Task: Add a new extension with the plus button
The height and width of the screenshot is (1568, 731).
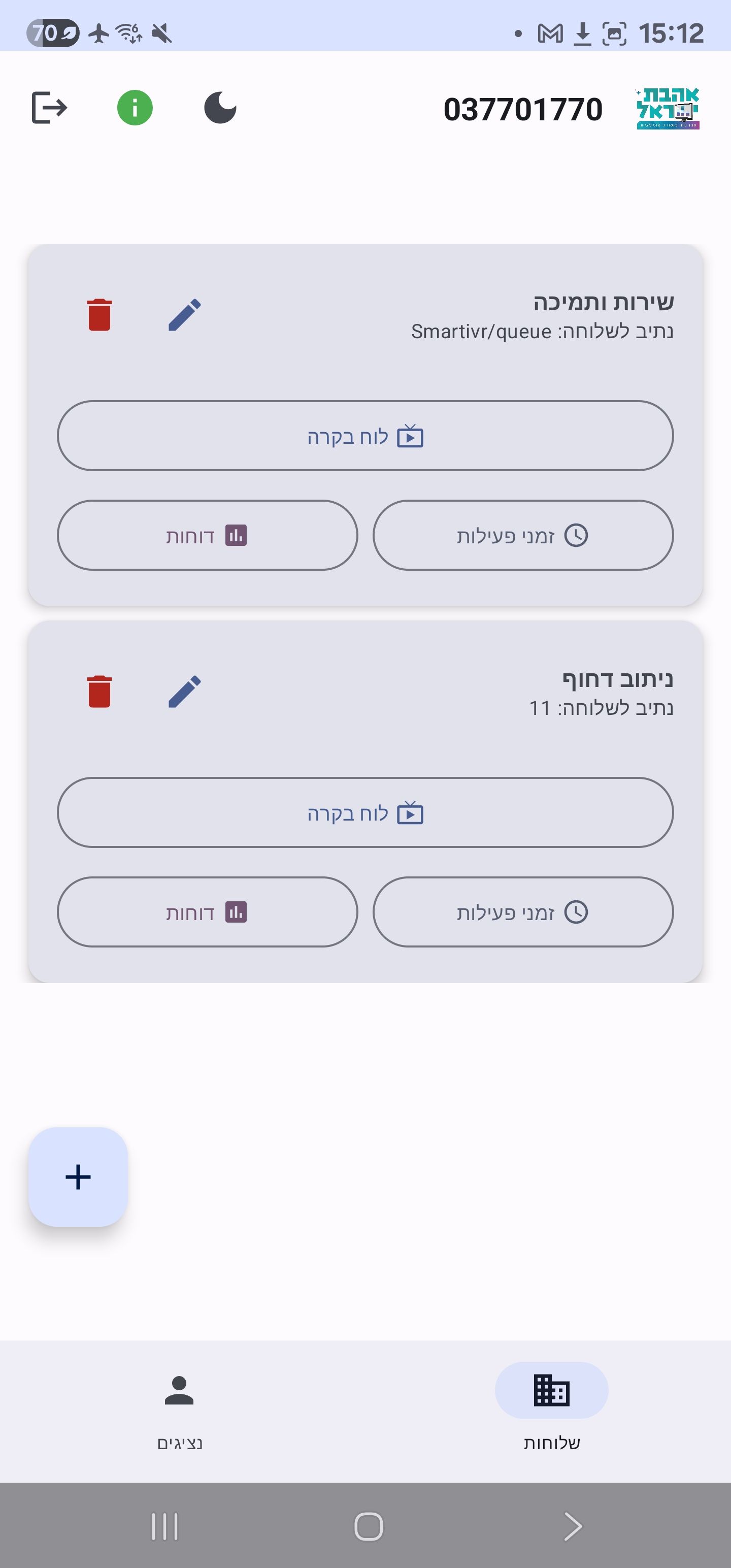Action: (78, 1177)
